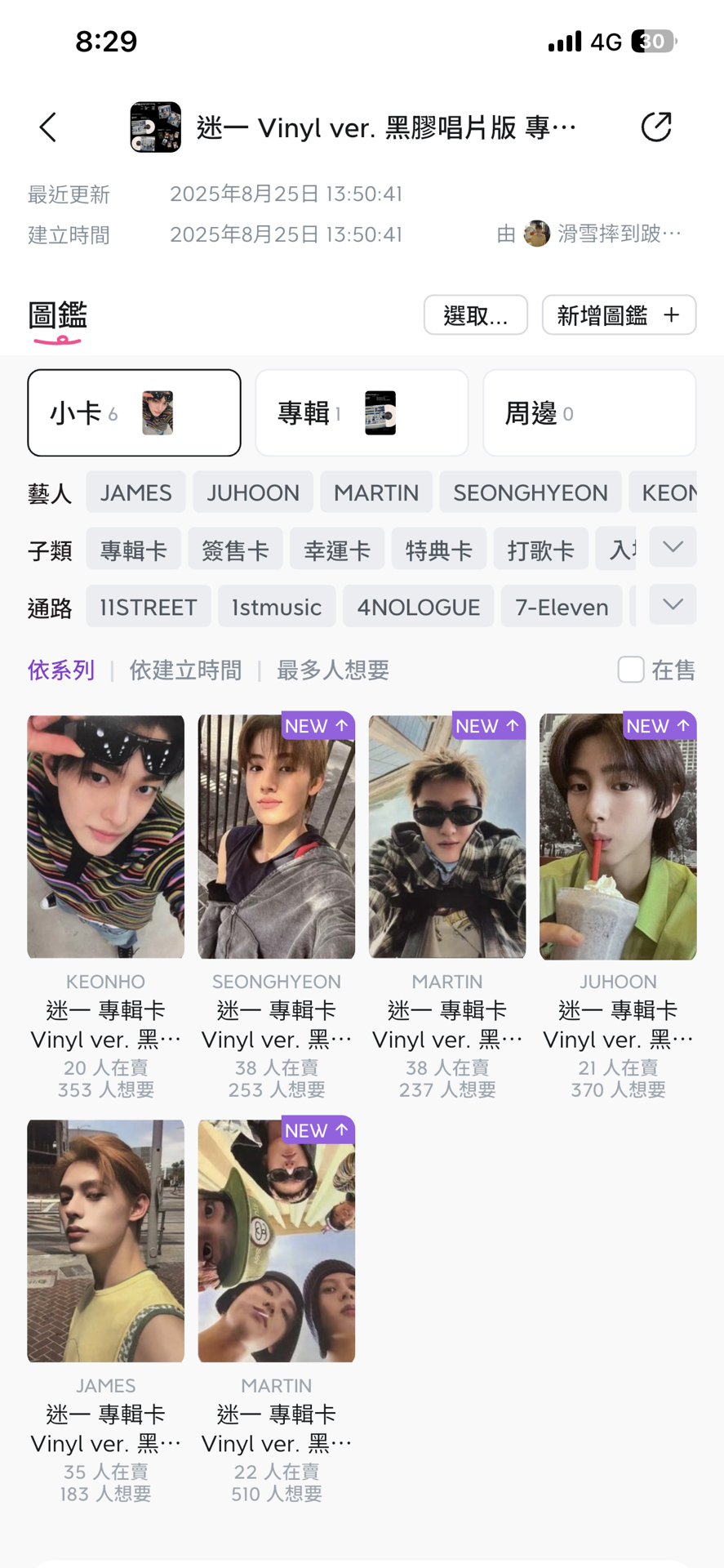Expand the 通路 channel filter list
Image resolution: width=724 pixels, height=1568 pixels.
point(673,605)
